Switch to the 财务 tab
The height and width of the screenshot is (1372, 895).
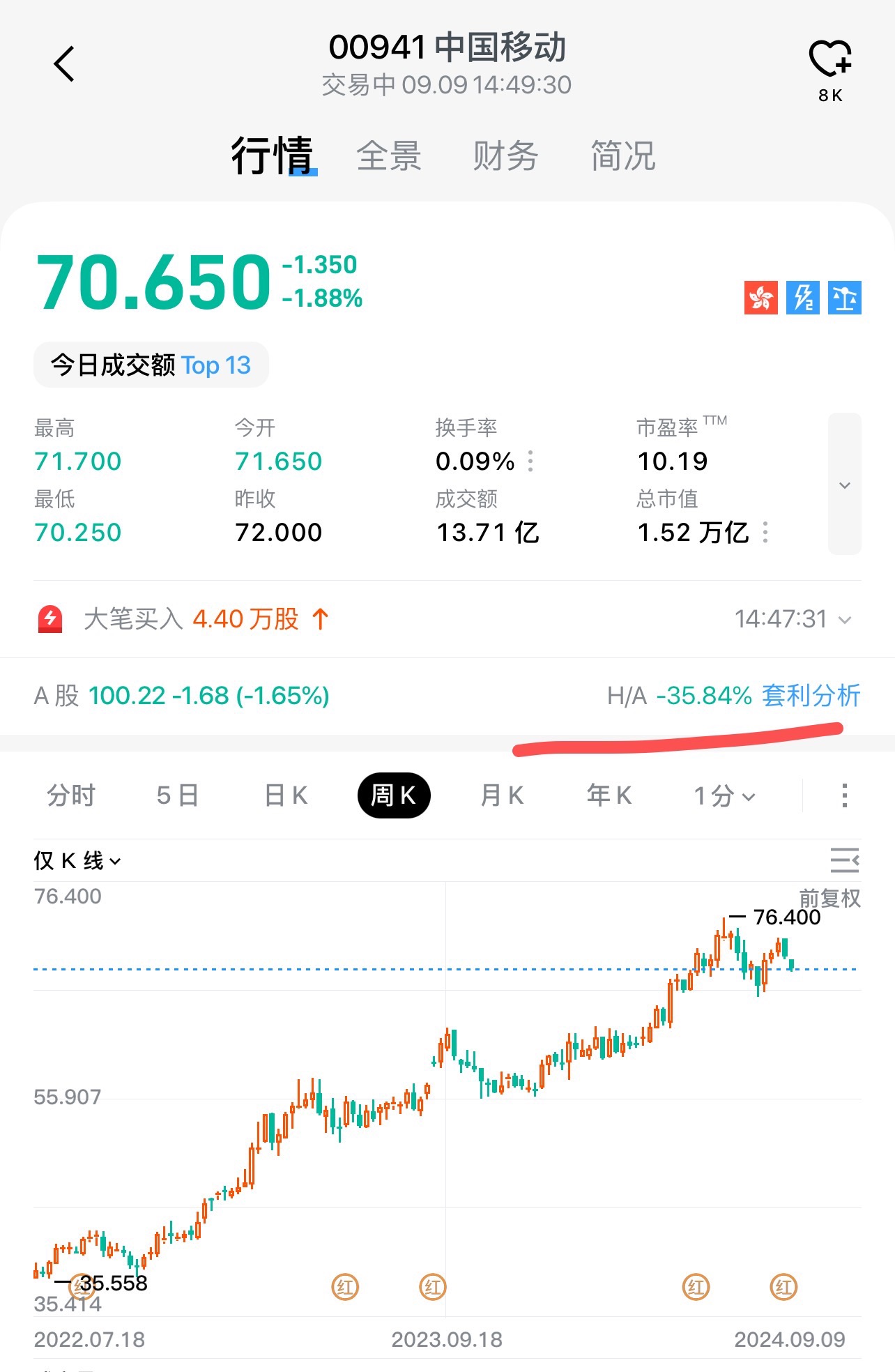[x=505, y=155]
